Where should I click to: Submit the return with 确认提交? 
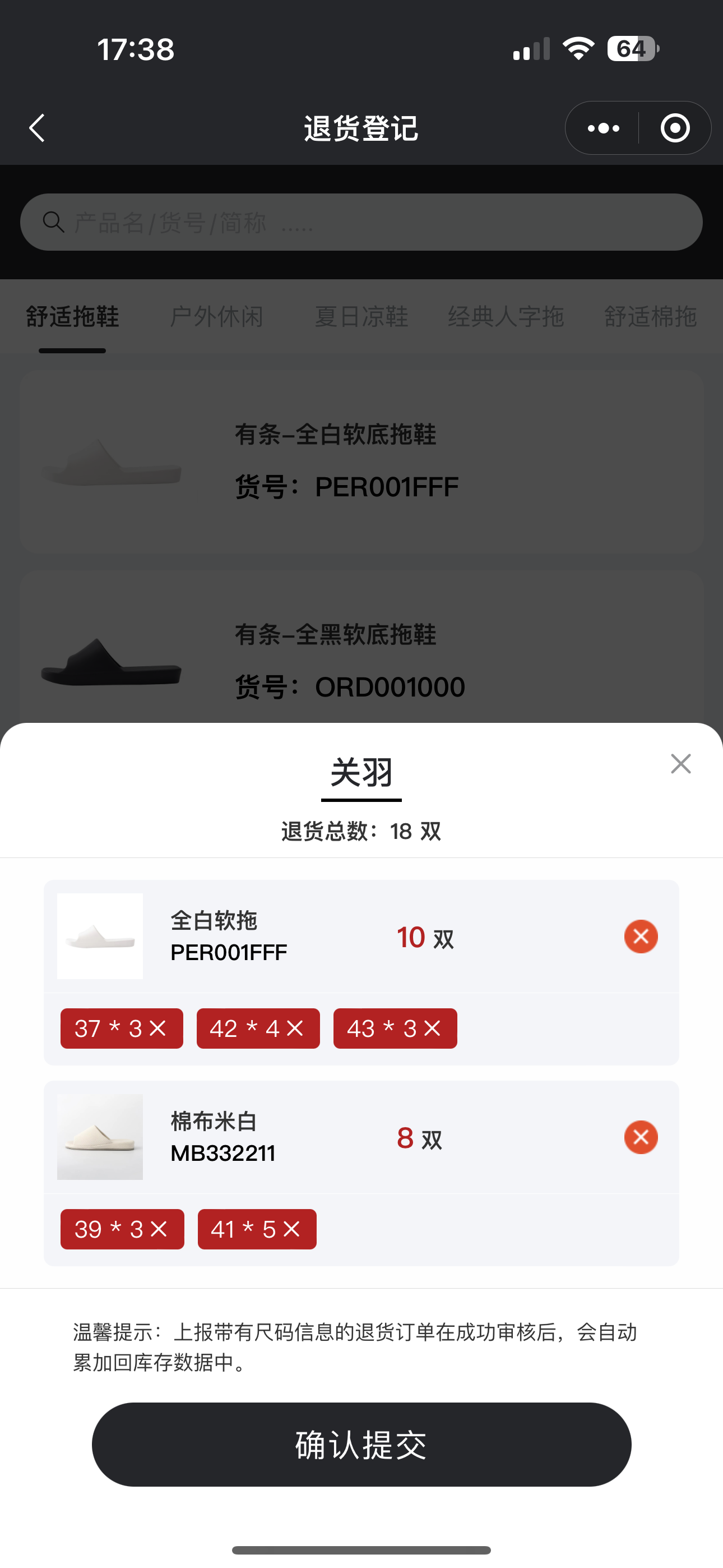tap(361, 1445)
